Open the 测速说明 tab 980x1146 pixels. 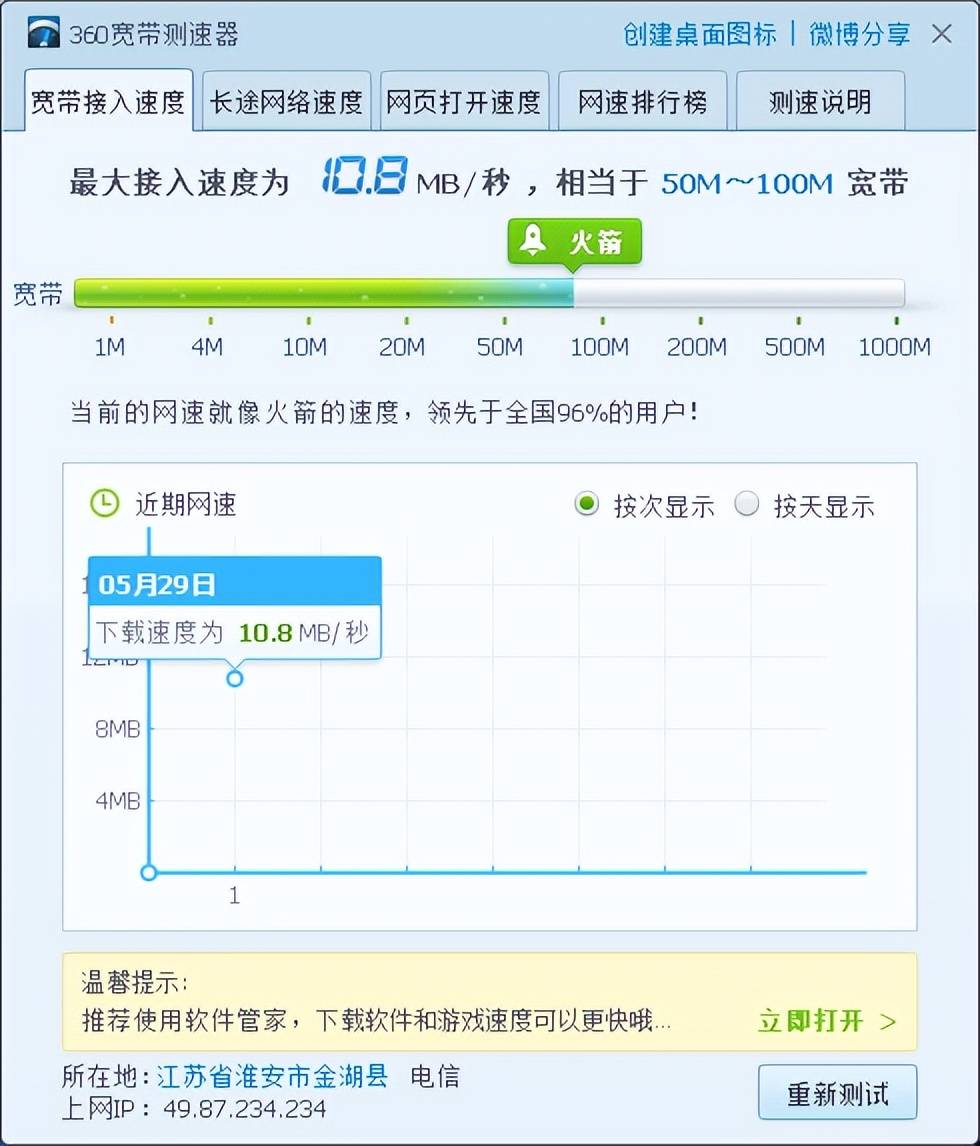click(x=820, y=102)
